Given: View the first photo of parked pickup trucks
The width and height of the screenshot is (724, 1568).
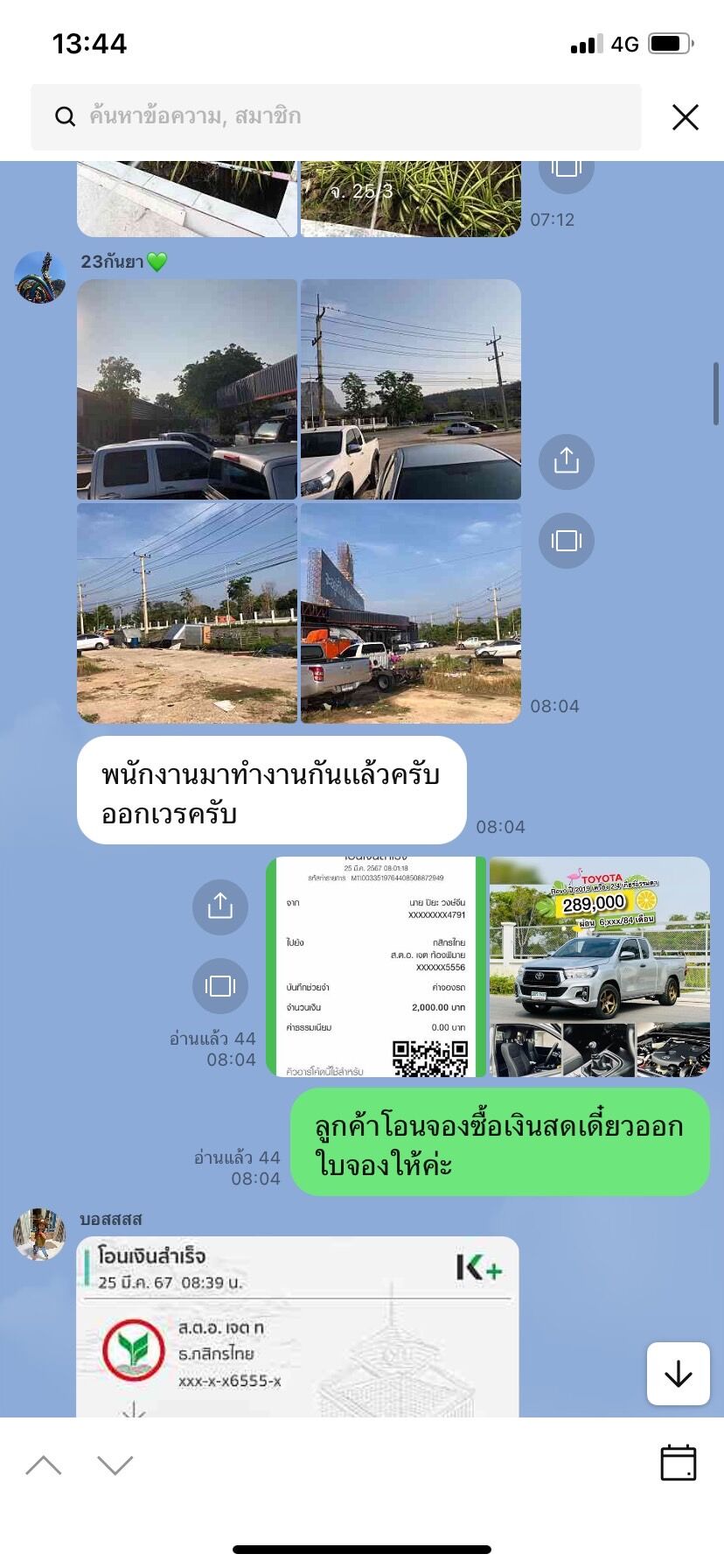Looking at the screenshot, I should (x=187, y=389).
